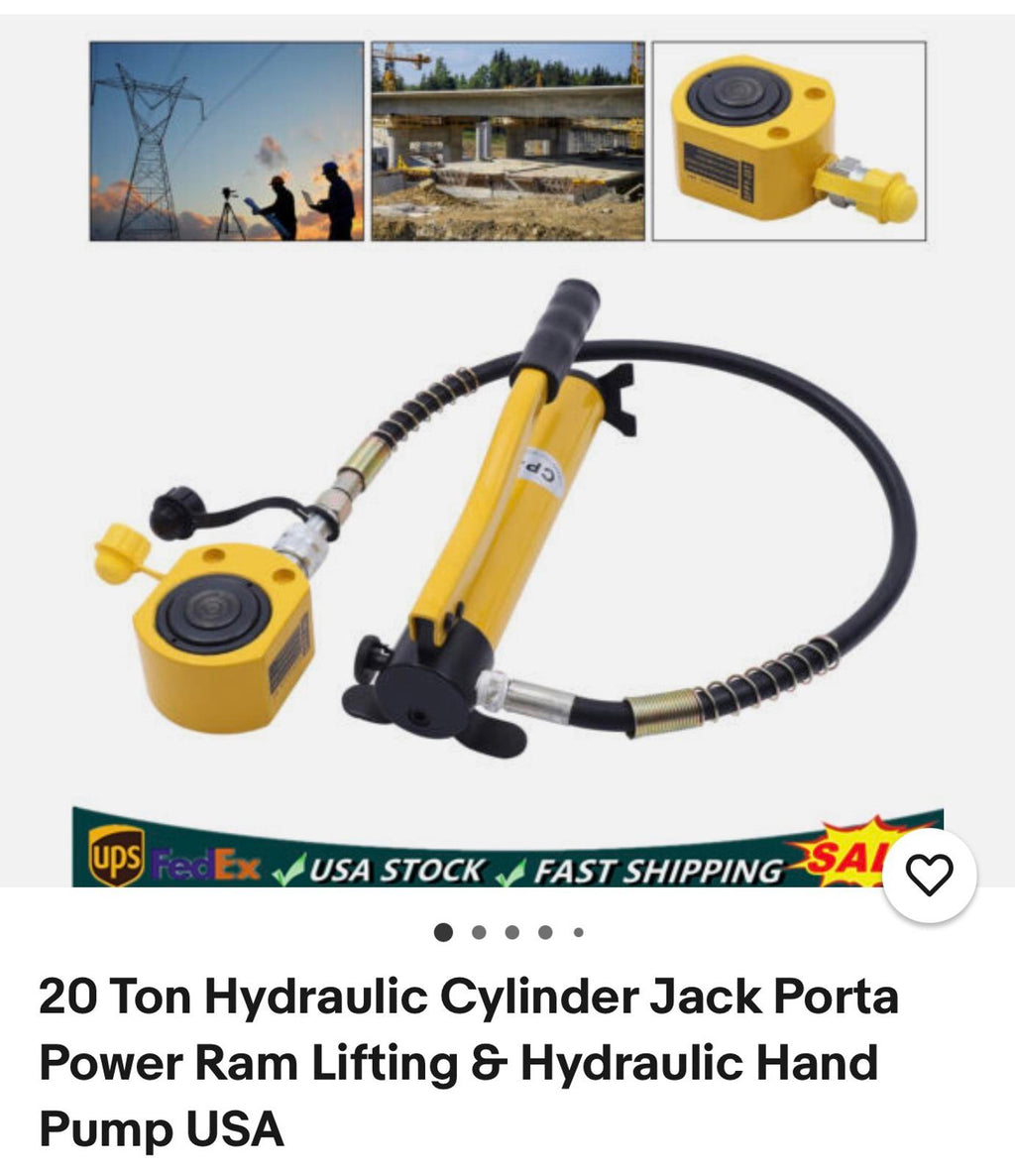Select the last carousel dot
The width and height of the screenshot is (1015, 1176).
pos(576,931)
